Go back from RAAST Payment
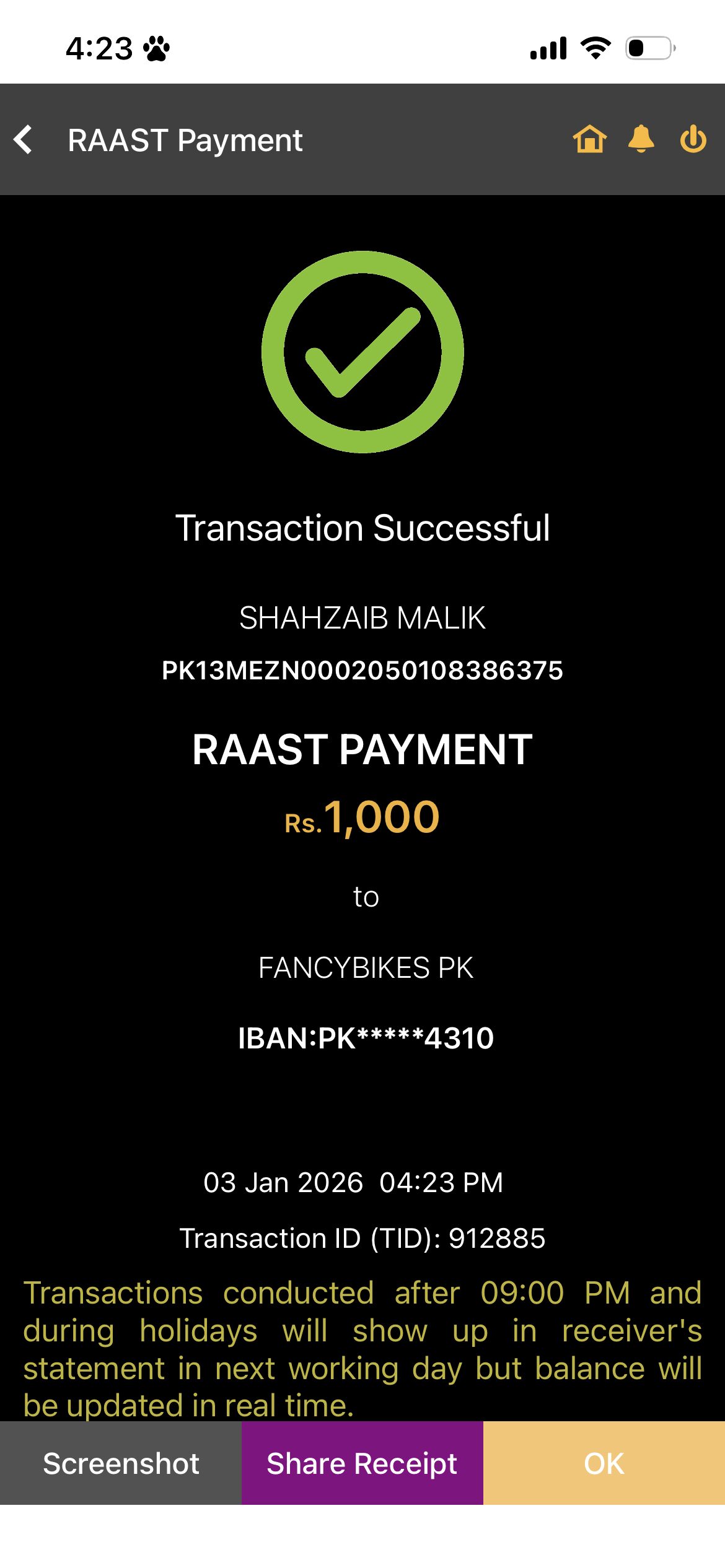This screenshot has width=725, height=1568. pyautogui.click(x=24, y=139)
